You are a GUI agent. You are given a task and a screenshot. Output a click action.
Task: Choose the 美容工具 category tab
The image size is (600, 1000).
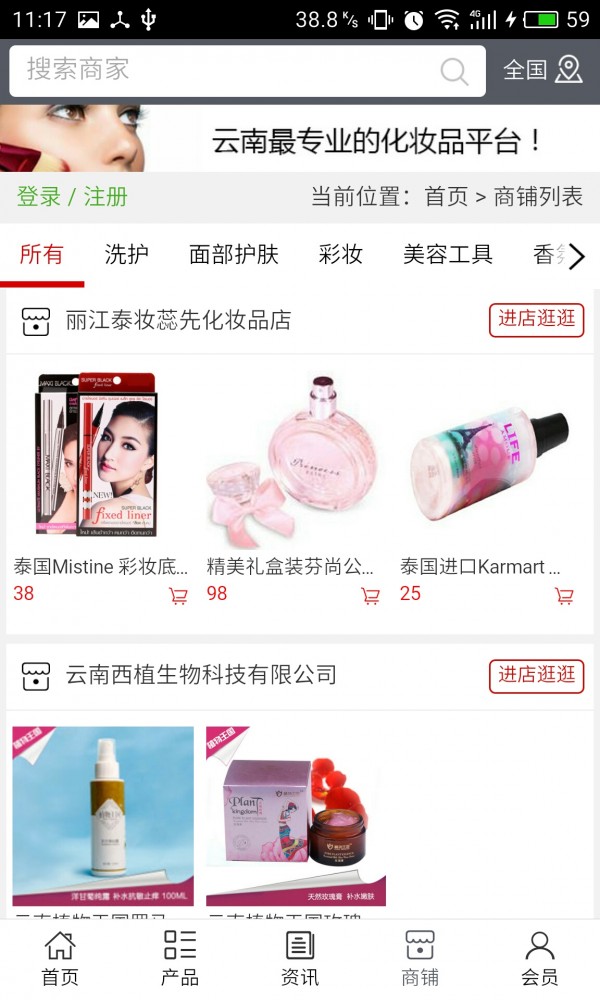(x=448, y=255)
